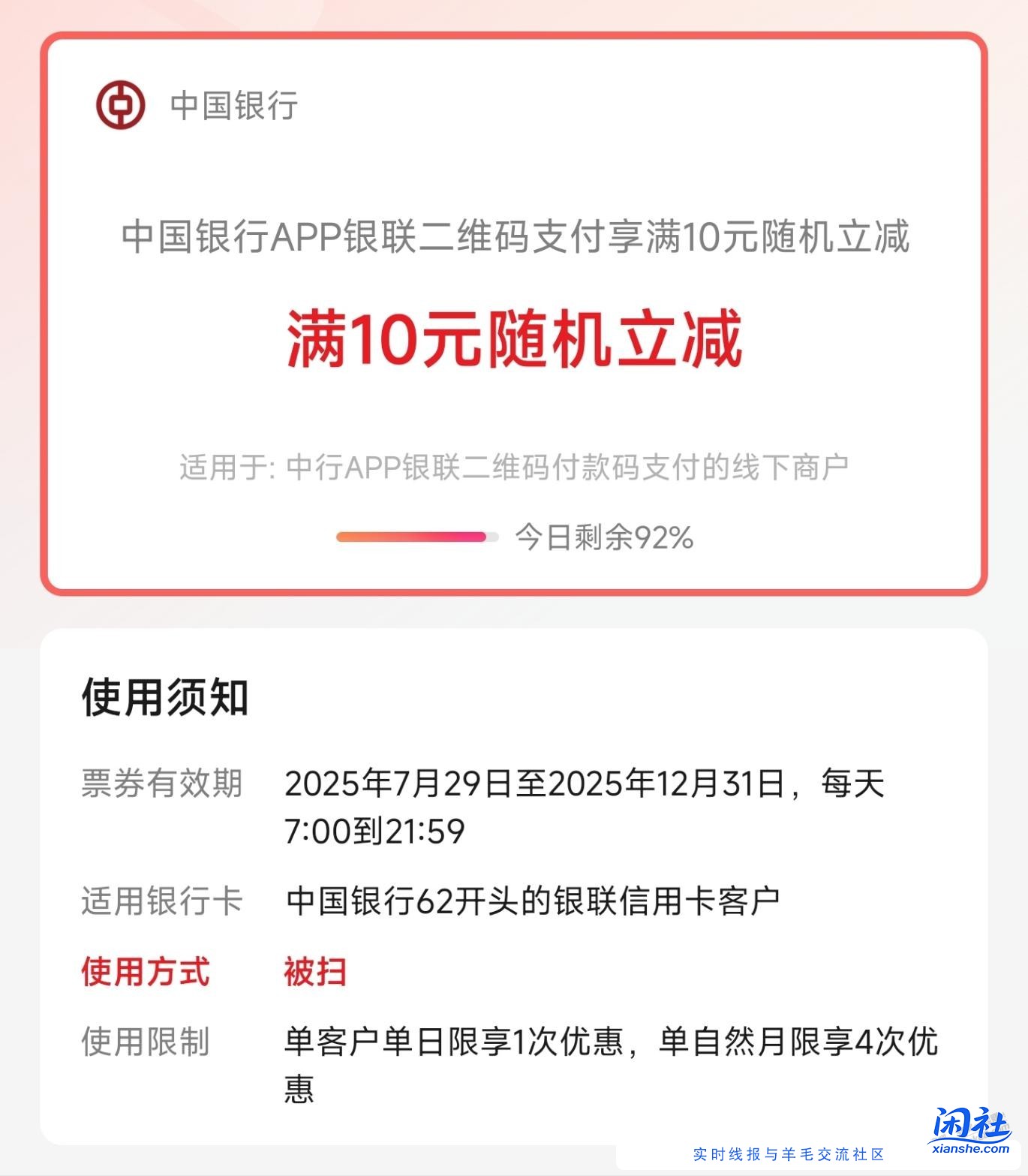Screen dimensions: 1028x1176
Task: Select the 使用方式 red label
Action: (143, 970)
